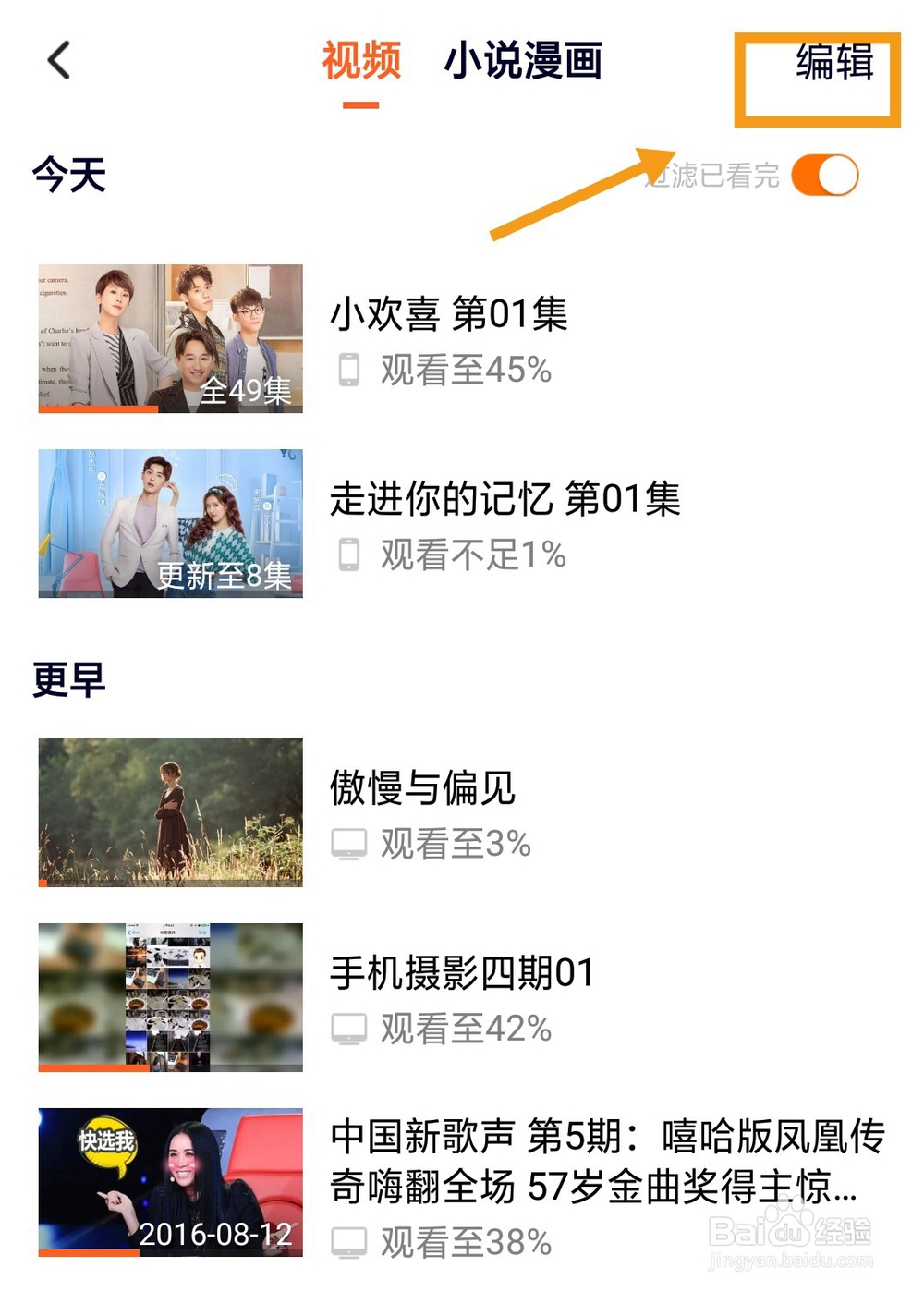Turn off the 过滤已看完 switch

825,176
